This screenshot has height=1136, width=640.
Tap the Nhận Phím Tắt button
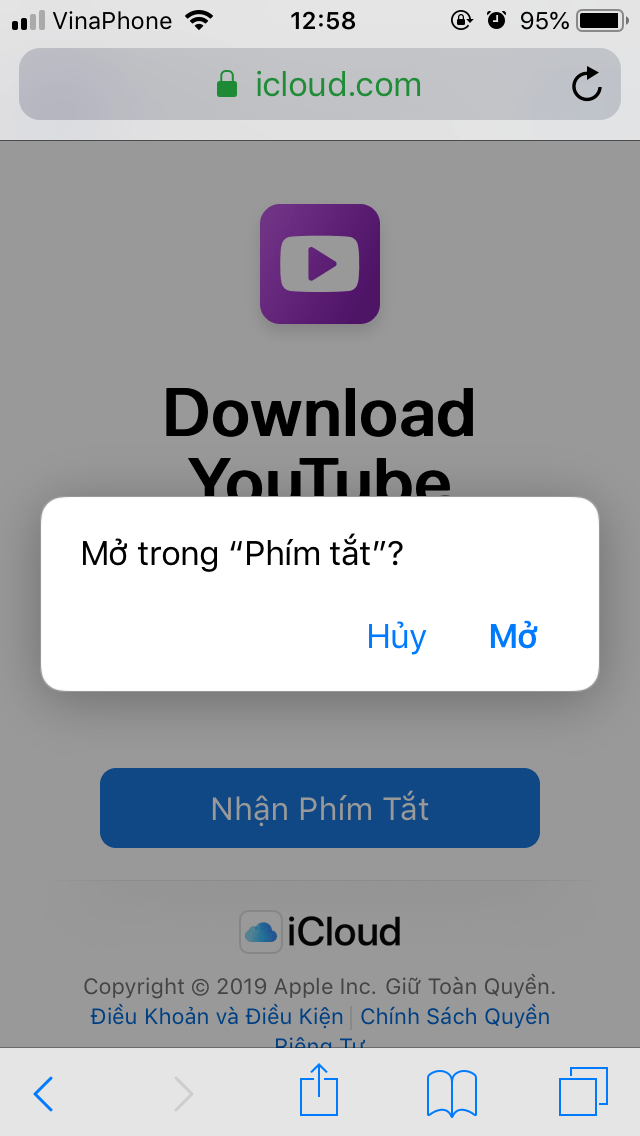click(x=320, y=808)
